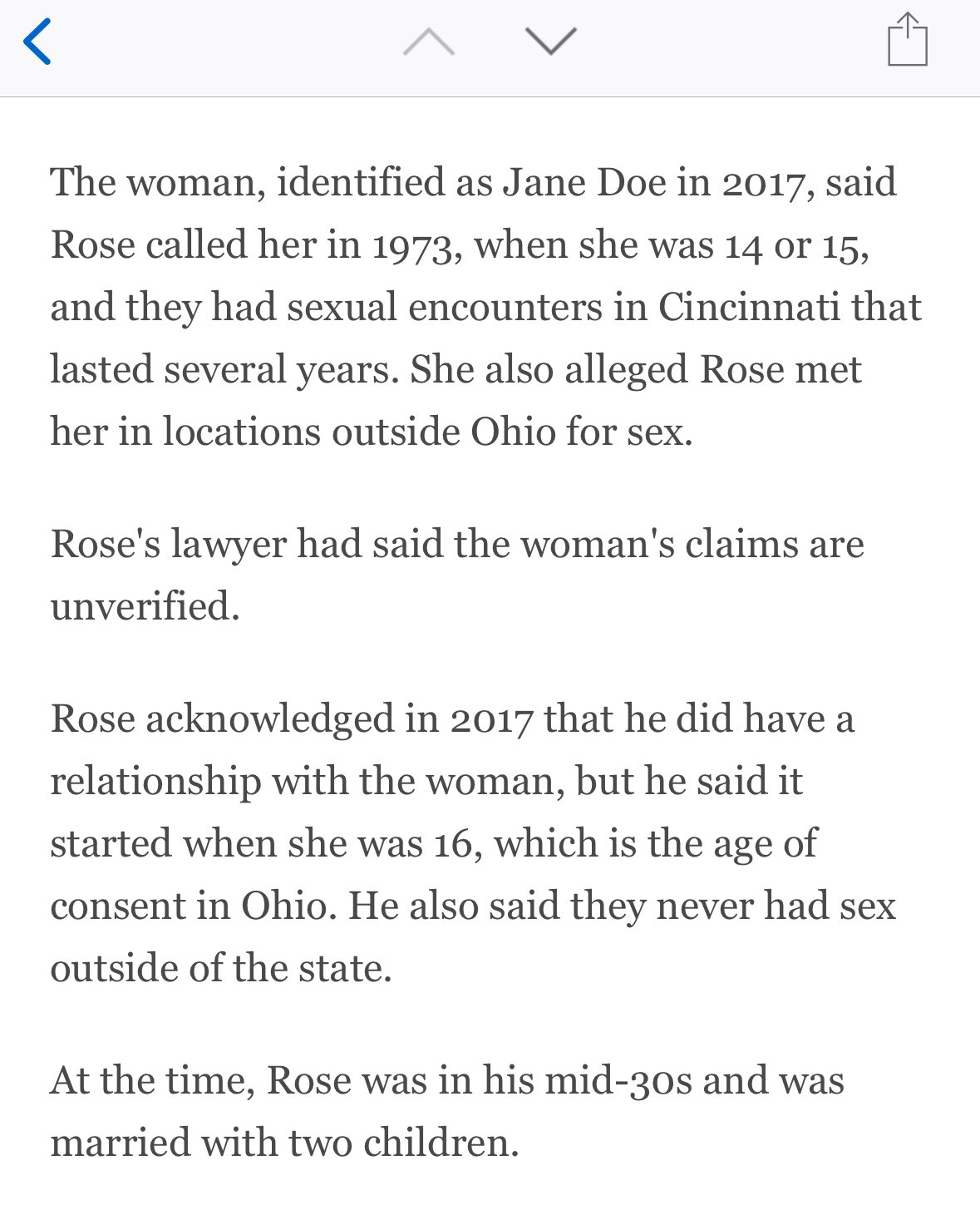Image resolution: width=980 pixels, height=1205 pixels.
Task: Jump to the next article
Action: point(551,42)
